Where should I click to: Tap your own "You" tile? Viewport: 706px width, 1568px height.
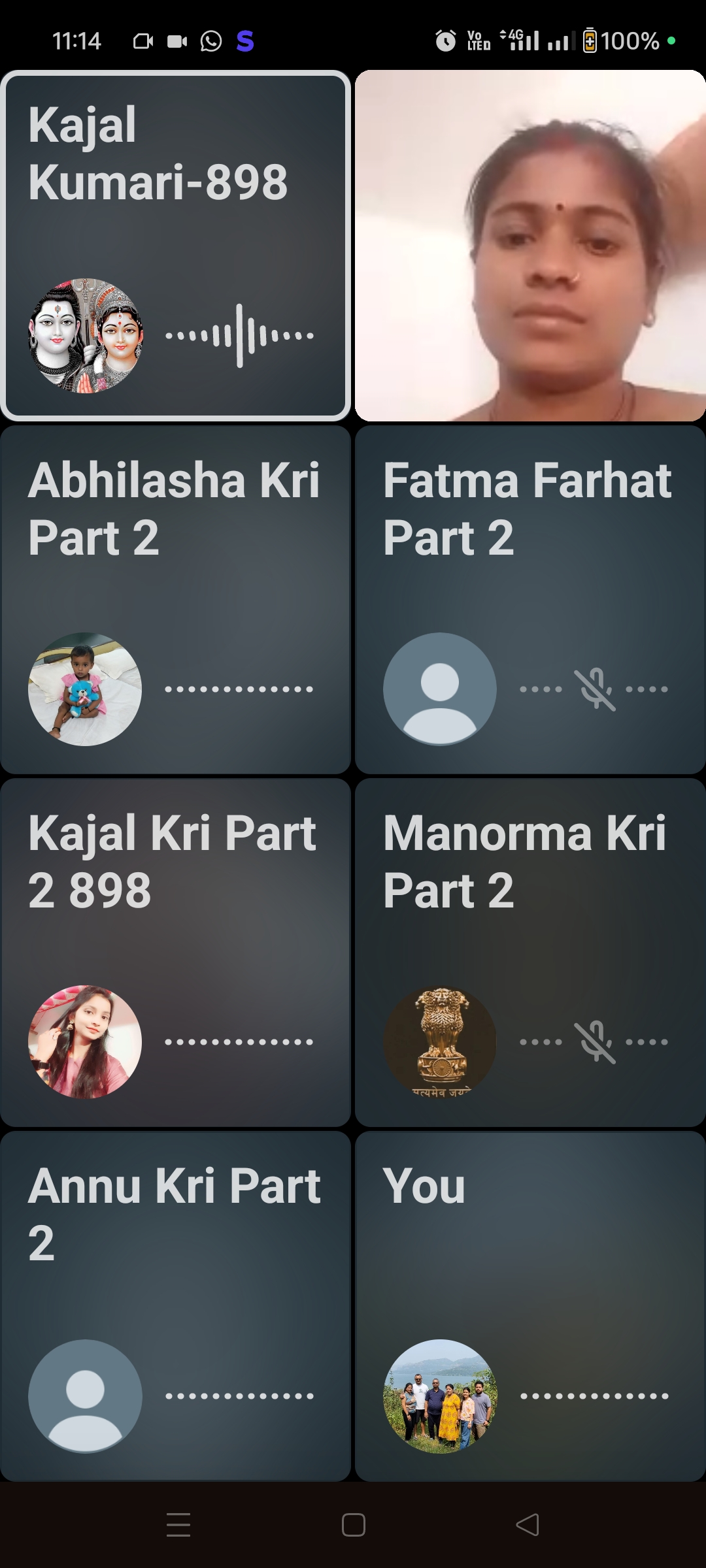530,1306
